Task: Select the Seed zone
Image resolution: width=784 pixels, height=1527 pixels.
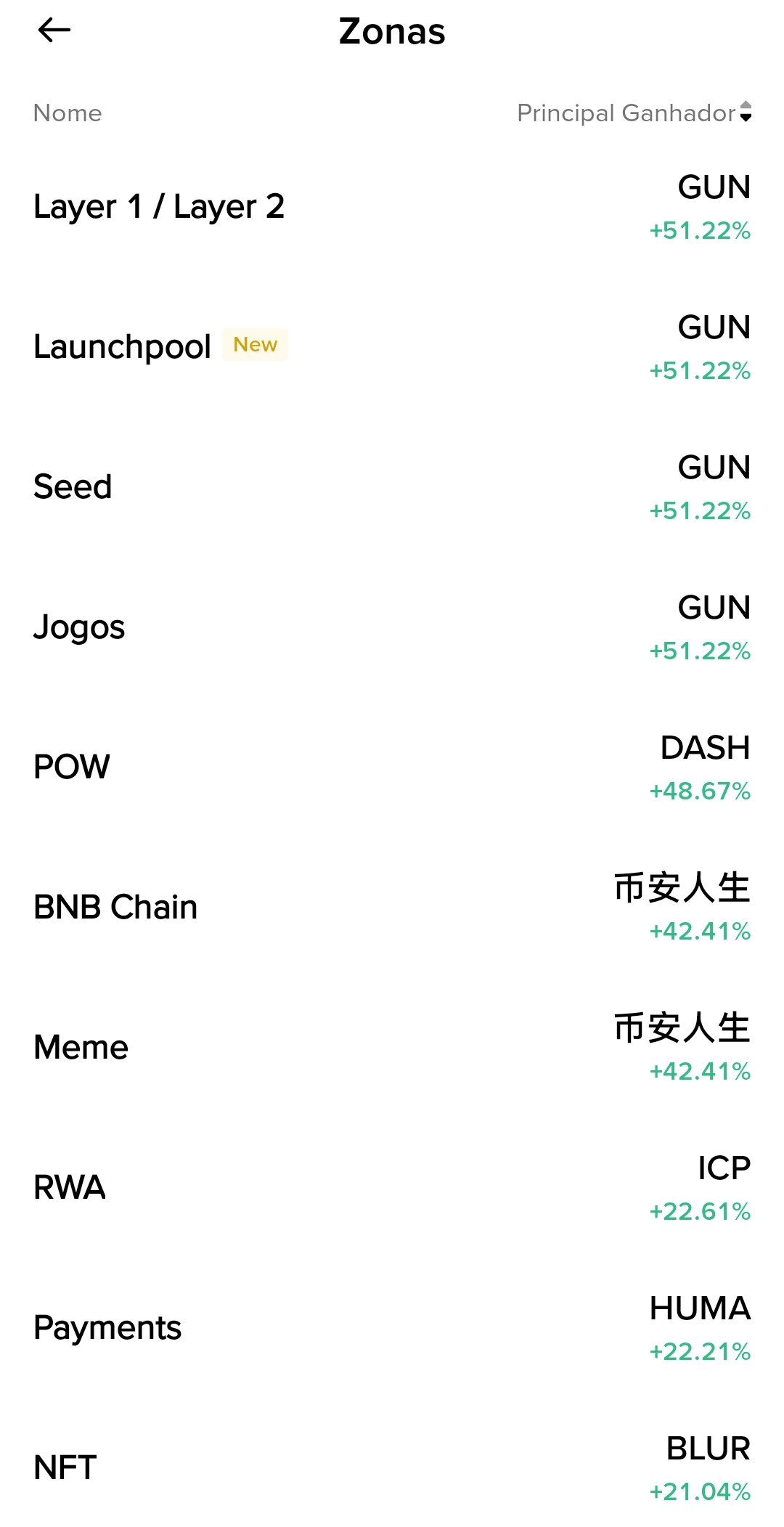Action: click(73, 487)
